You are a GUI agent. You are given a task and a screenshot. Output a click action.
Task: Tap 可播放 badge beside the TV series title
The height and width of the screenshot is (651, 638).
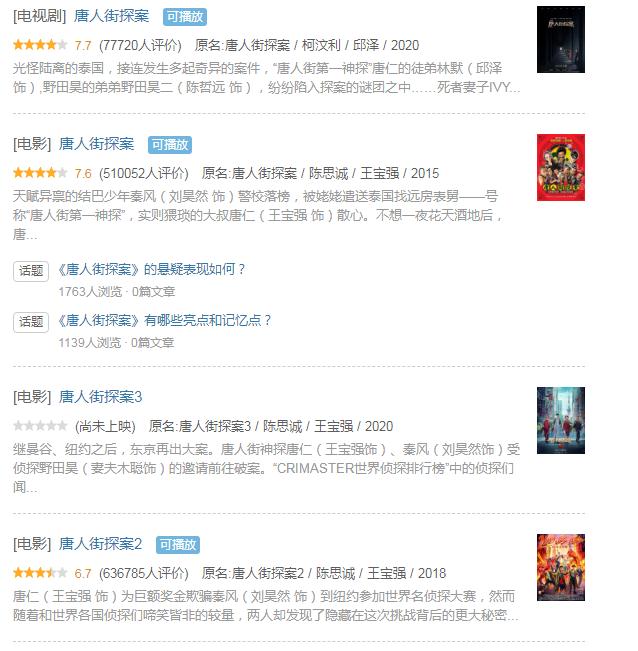[183, 17]
